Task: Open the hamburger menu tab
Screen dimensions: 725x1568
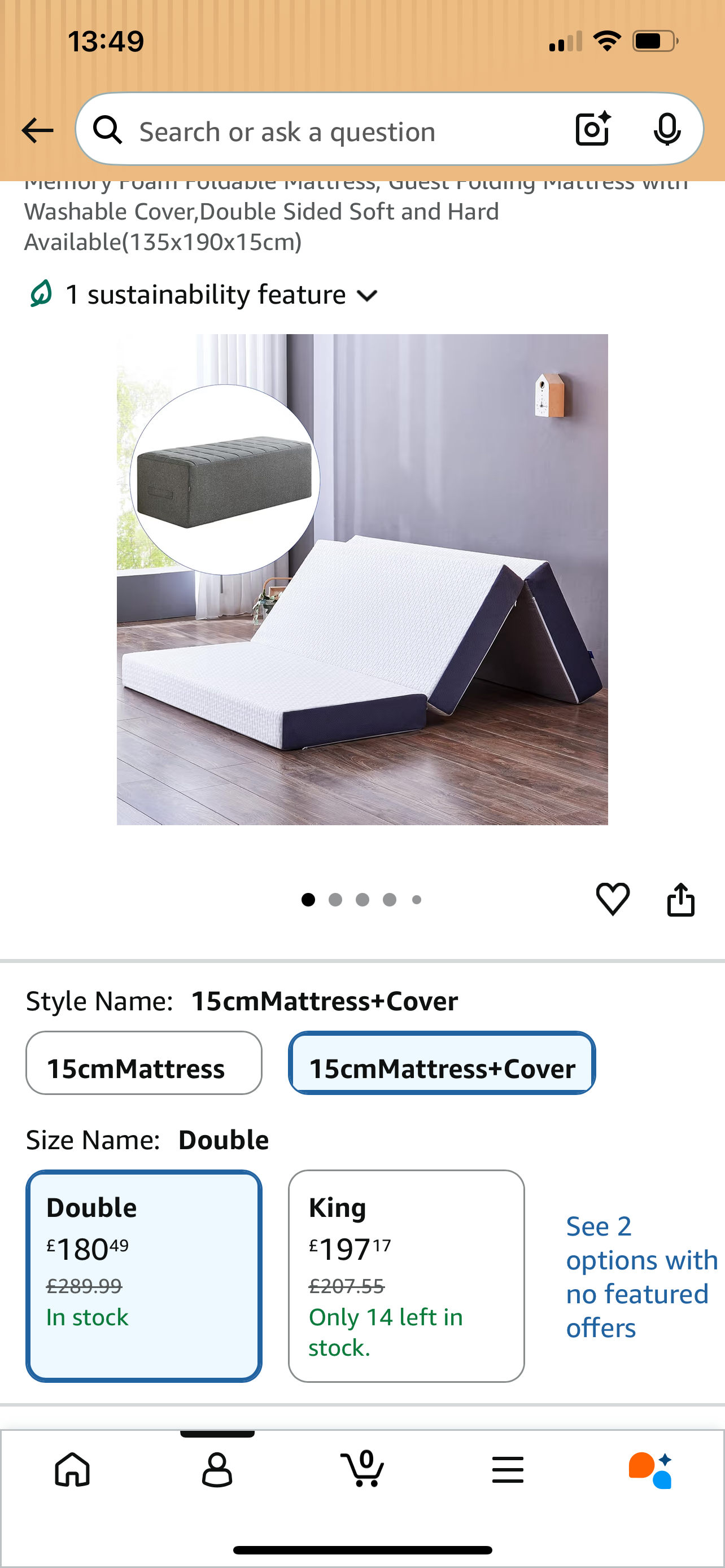Action: coord(508,1470)
